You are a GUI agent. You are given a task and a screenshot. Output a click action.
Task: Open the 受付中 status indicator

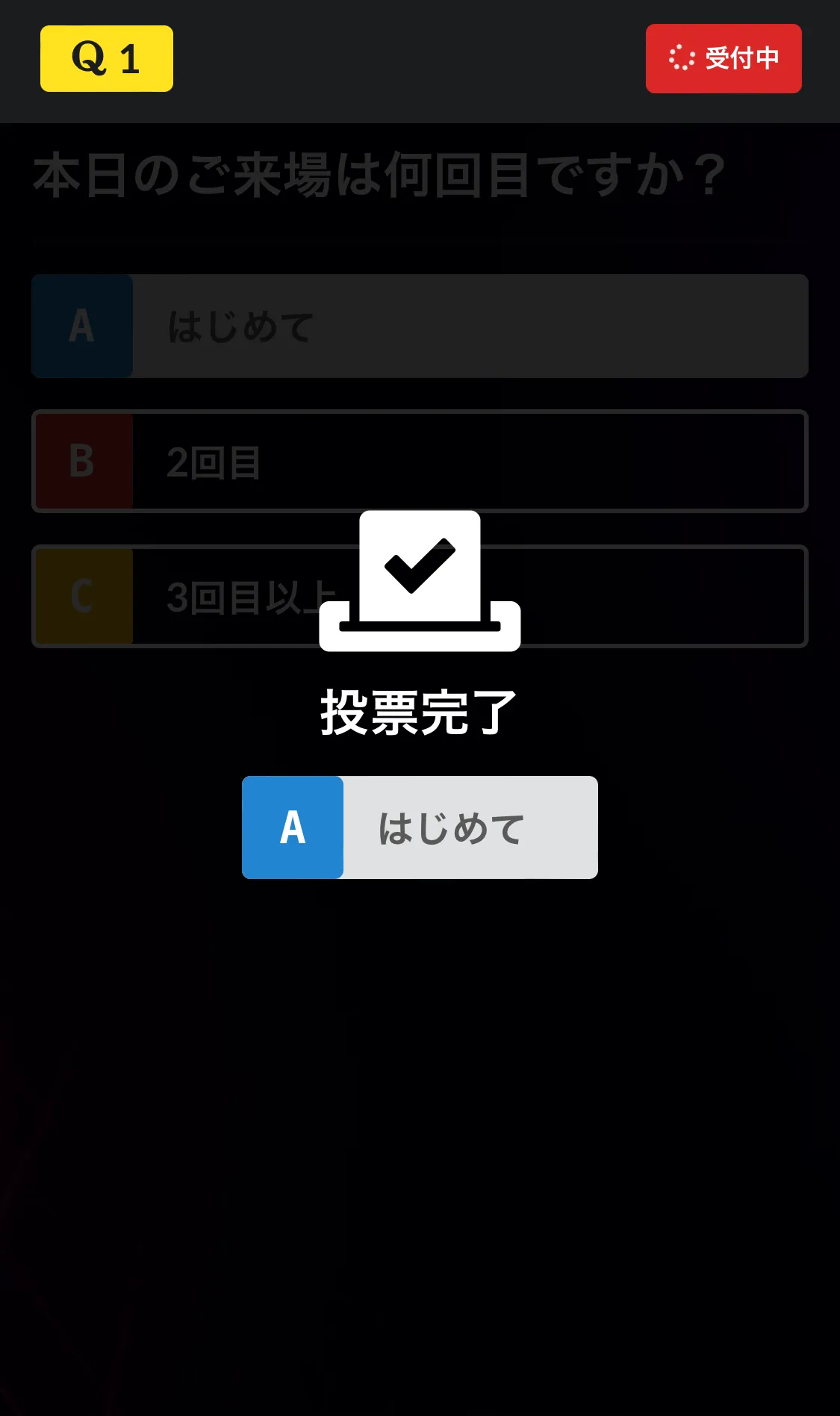[723, 58]
